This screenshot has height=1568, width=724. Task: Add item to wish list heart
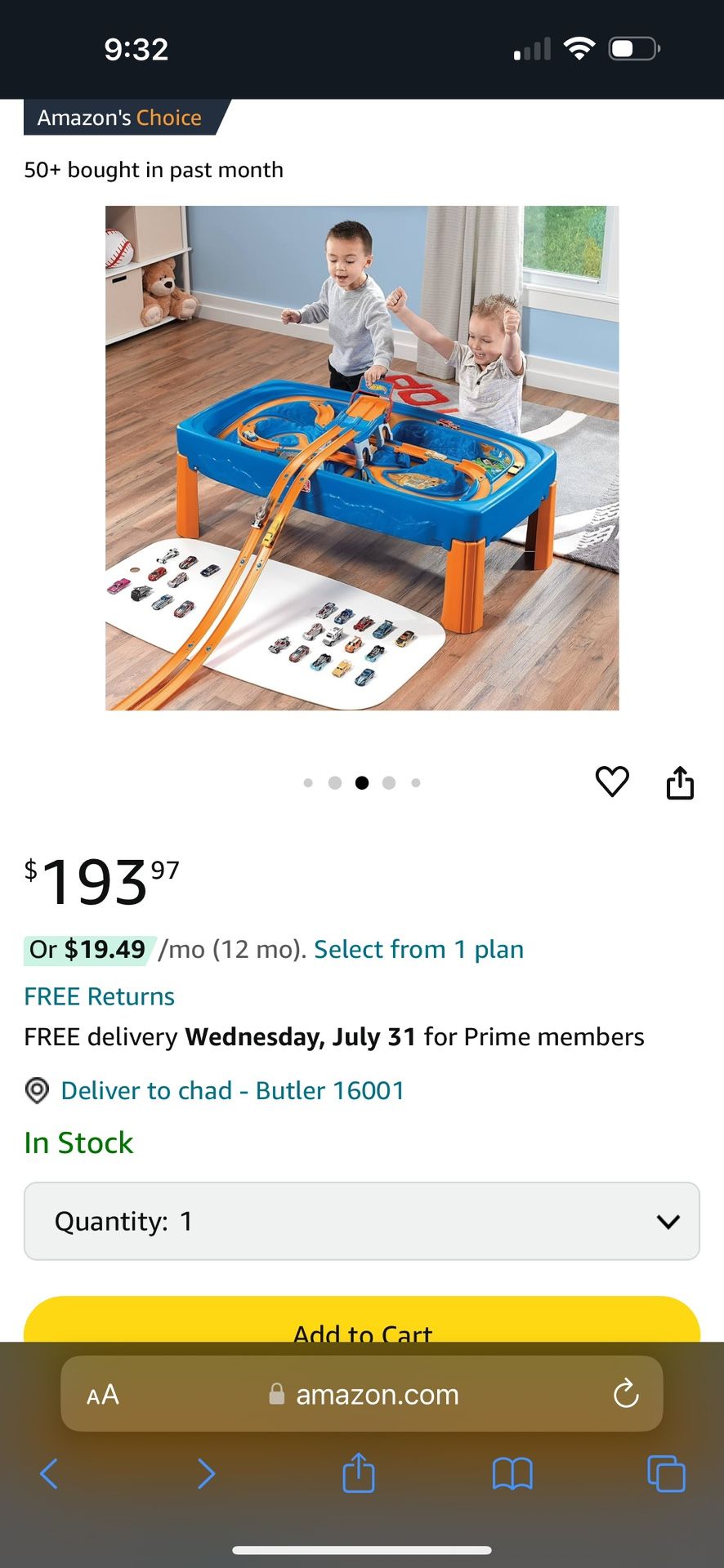click(612, 782)
